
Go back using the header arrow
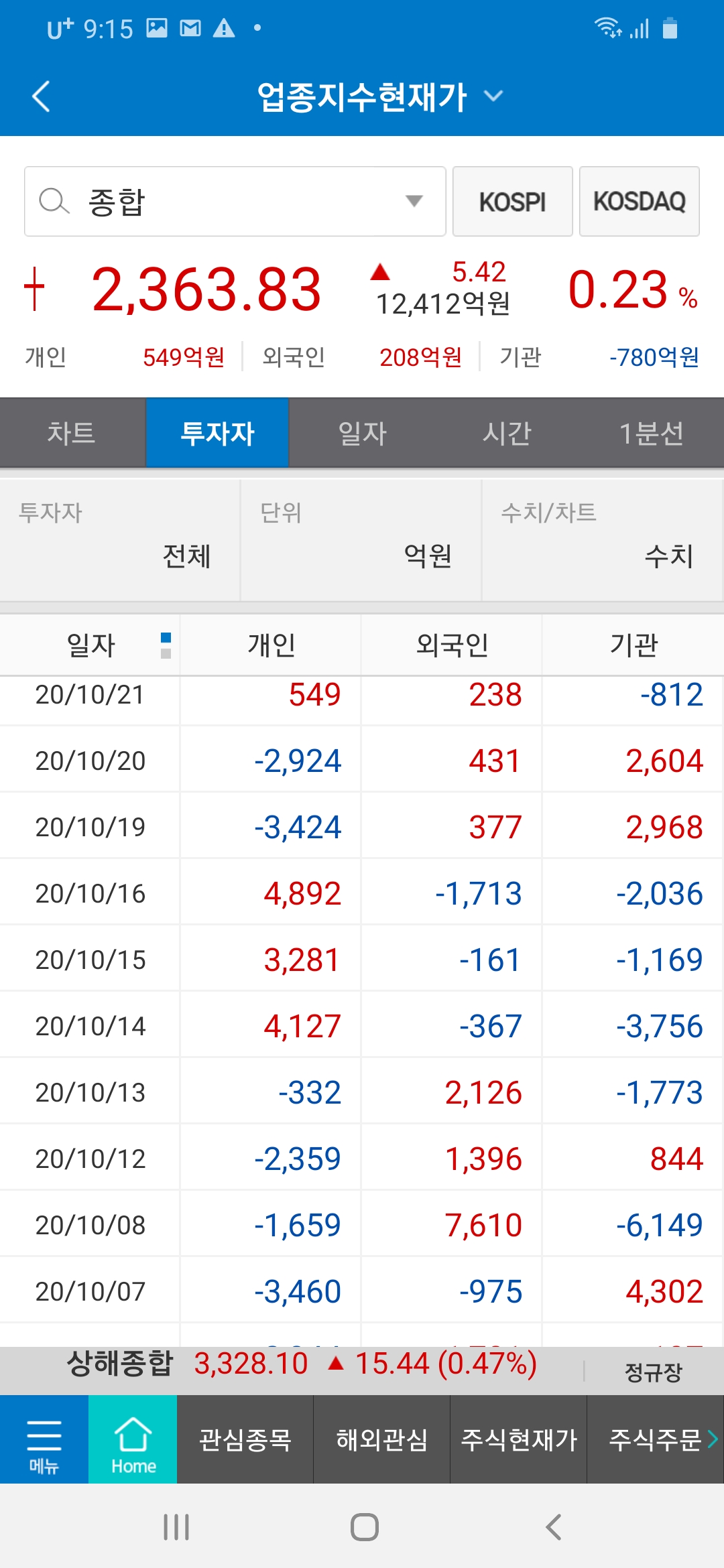coord(42,96)
